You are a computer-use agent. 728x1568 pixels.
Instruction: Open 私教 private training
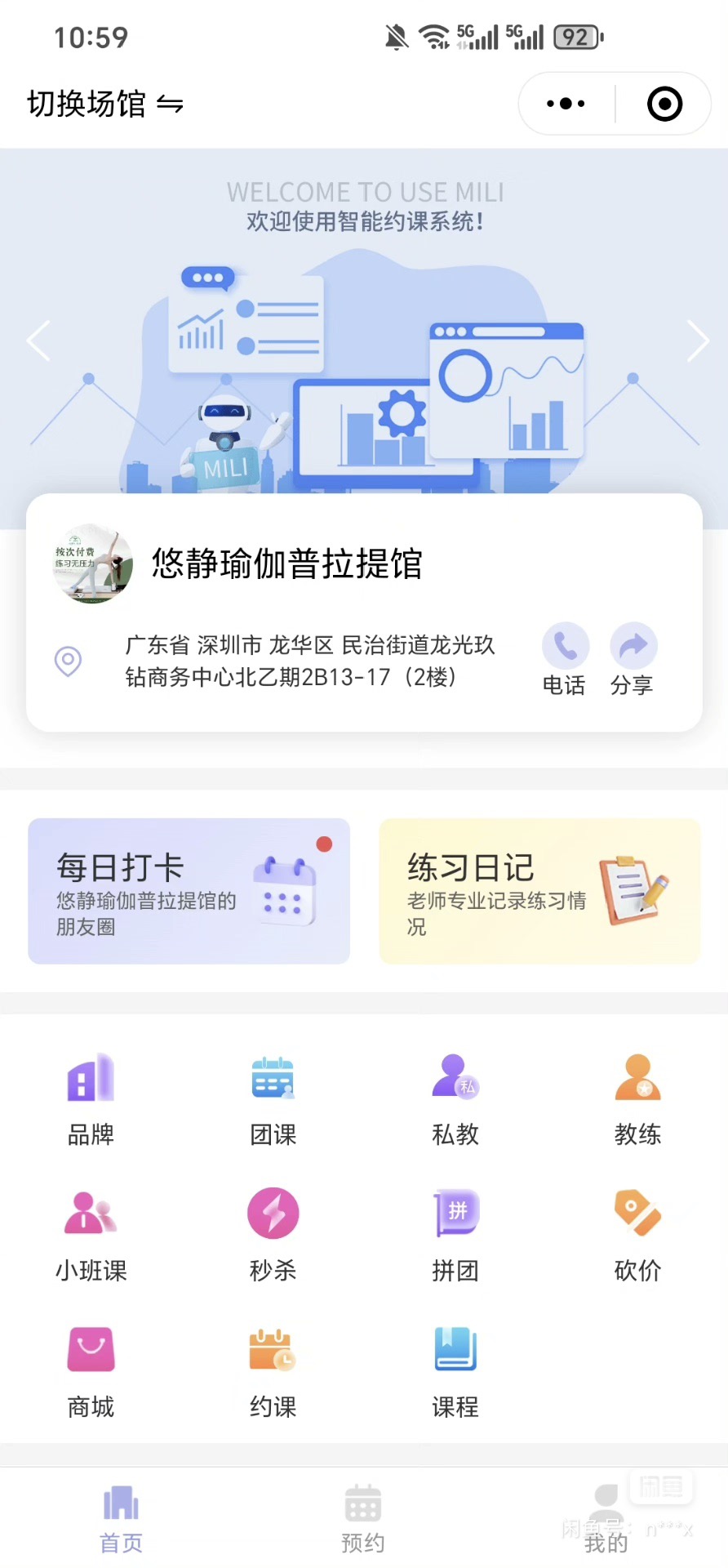455,1099
